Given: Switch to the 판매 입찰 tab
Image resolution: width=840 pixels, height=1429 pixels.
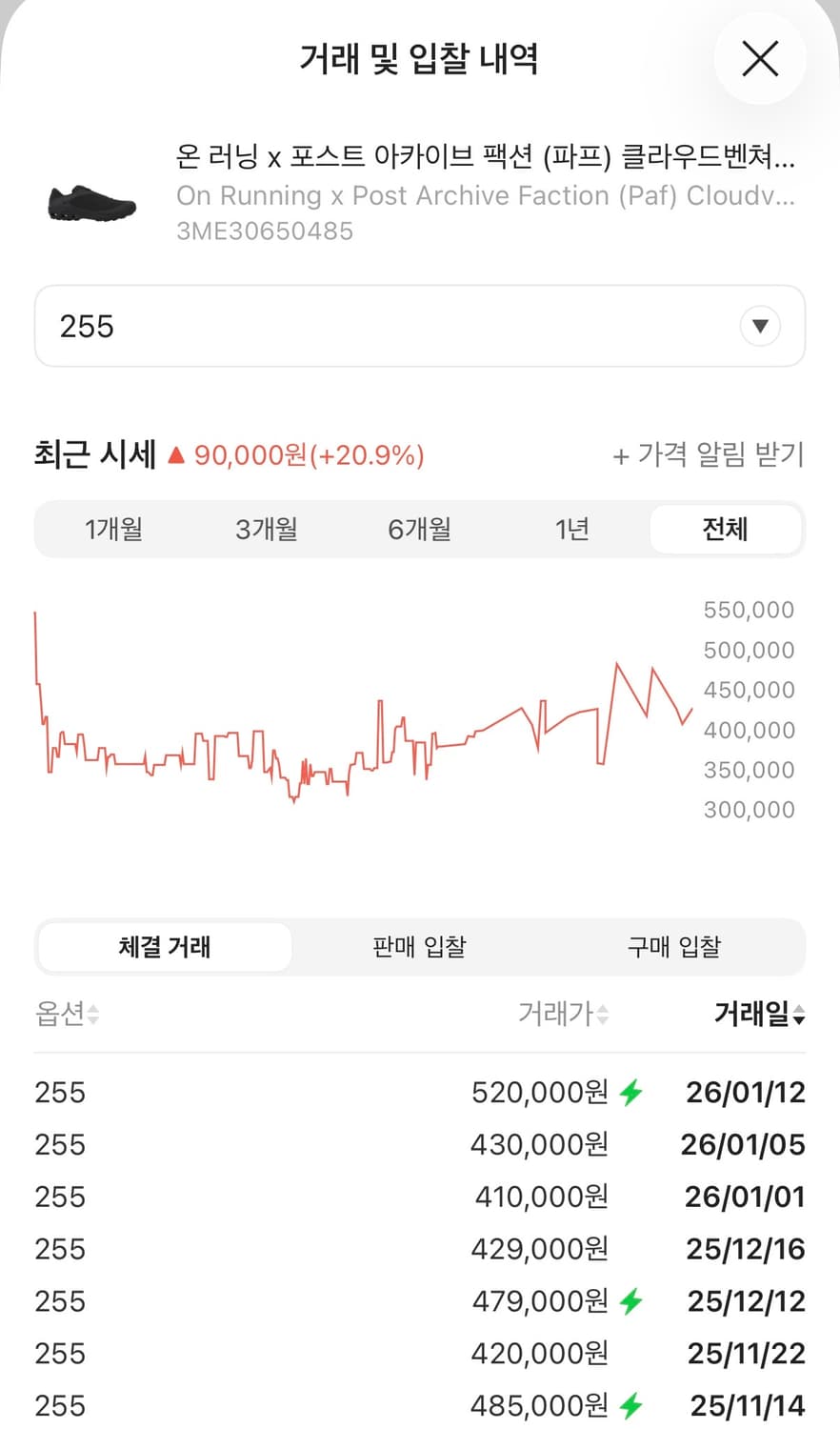Looking at the screenshot, I should pyautogui.click(x=419, y=947).
